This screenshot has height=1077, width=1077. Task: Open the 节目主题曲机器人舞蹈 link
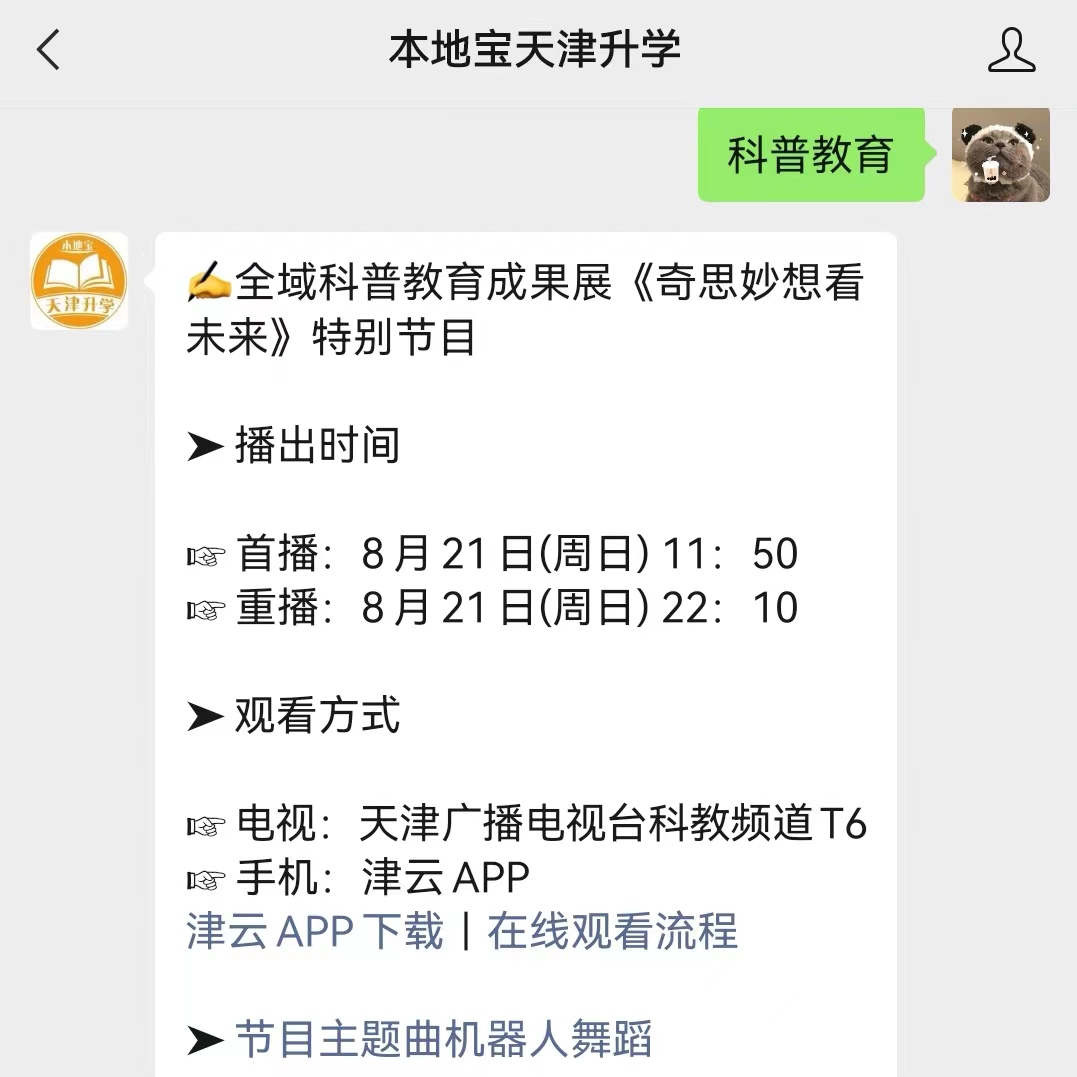pyautogui.click(x=443, y=1039)
